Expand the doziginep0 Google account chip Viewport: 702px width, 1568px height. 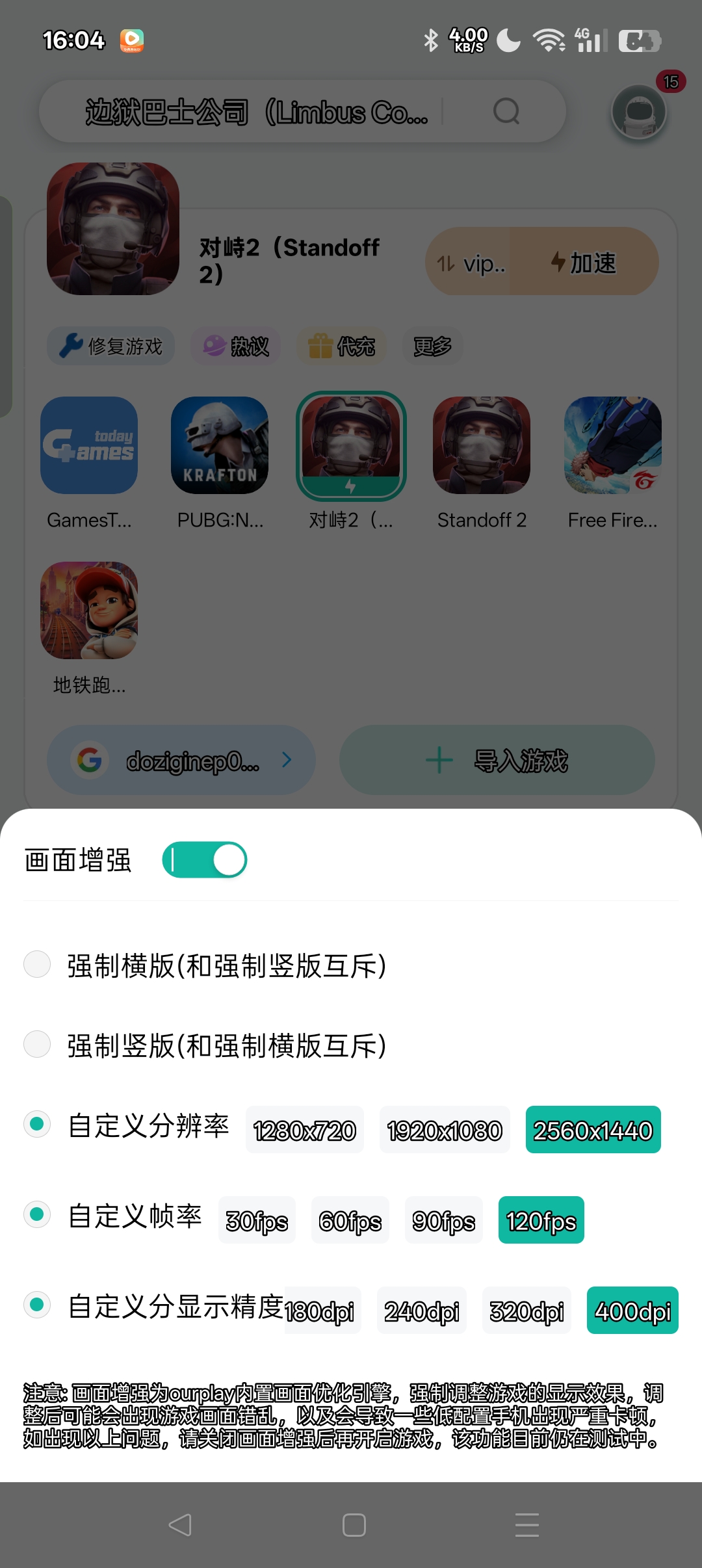[180, 759]
